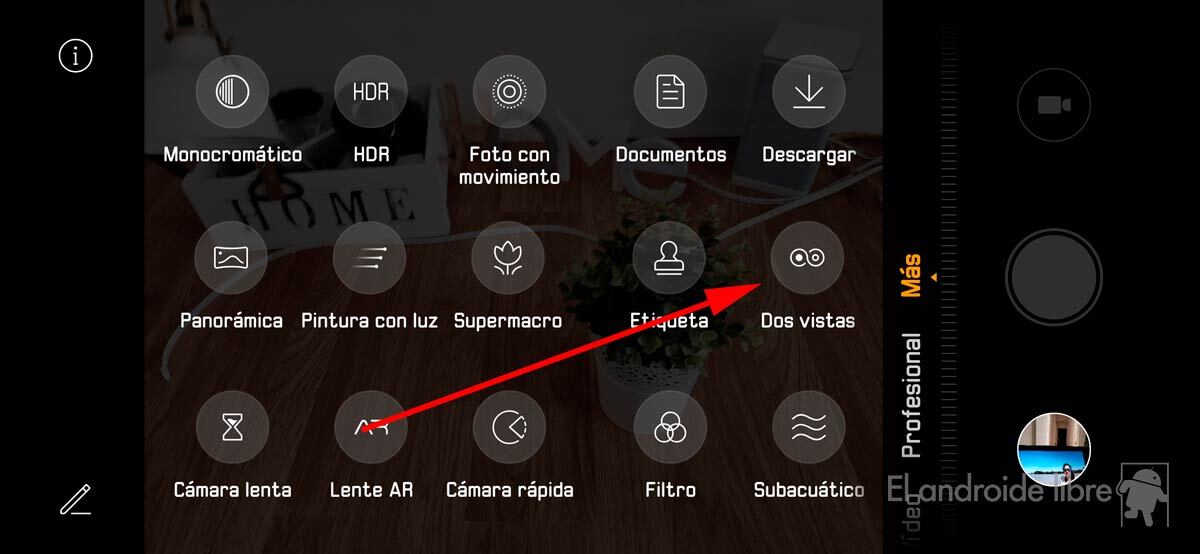Tap the video record button

click(1053, 105)
